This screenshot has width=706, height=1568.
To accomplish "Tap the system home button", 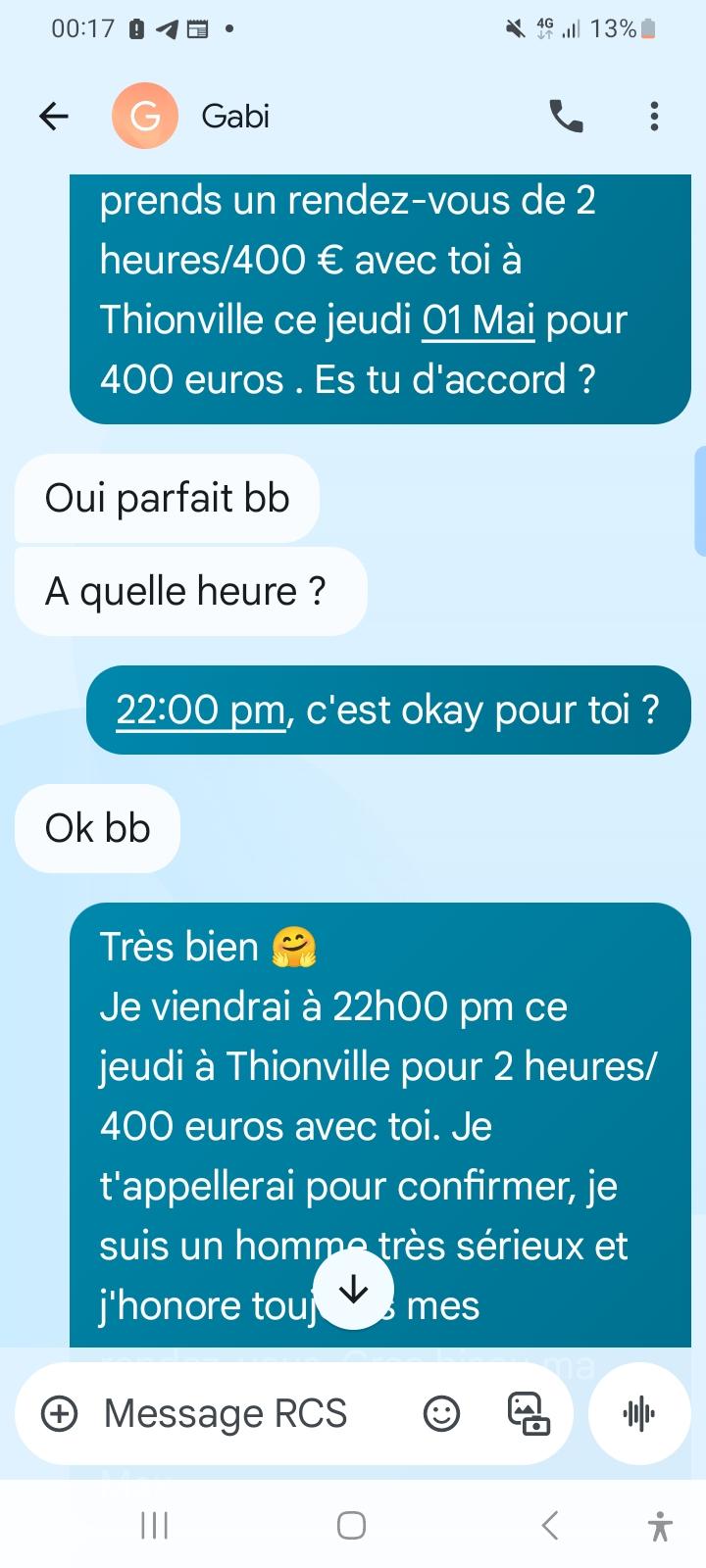I will click(352, 1525).
